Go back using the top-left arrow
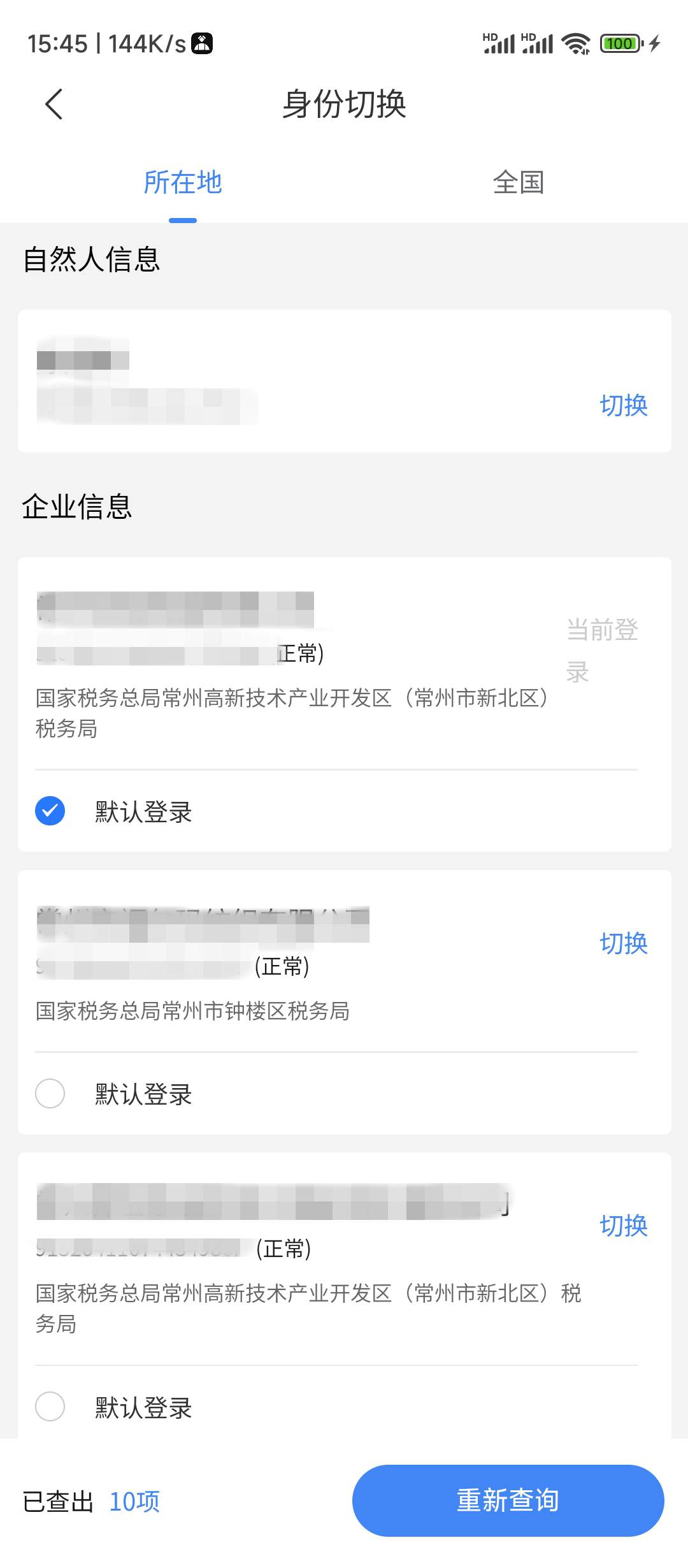Screen dimensions: 688x1568 54,104
